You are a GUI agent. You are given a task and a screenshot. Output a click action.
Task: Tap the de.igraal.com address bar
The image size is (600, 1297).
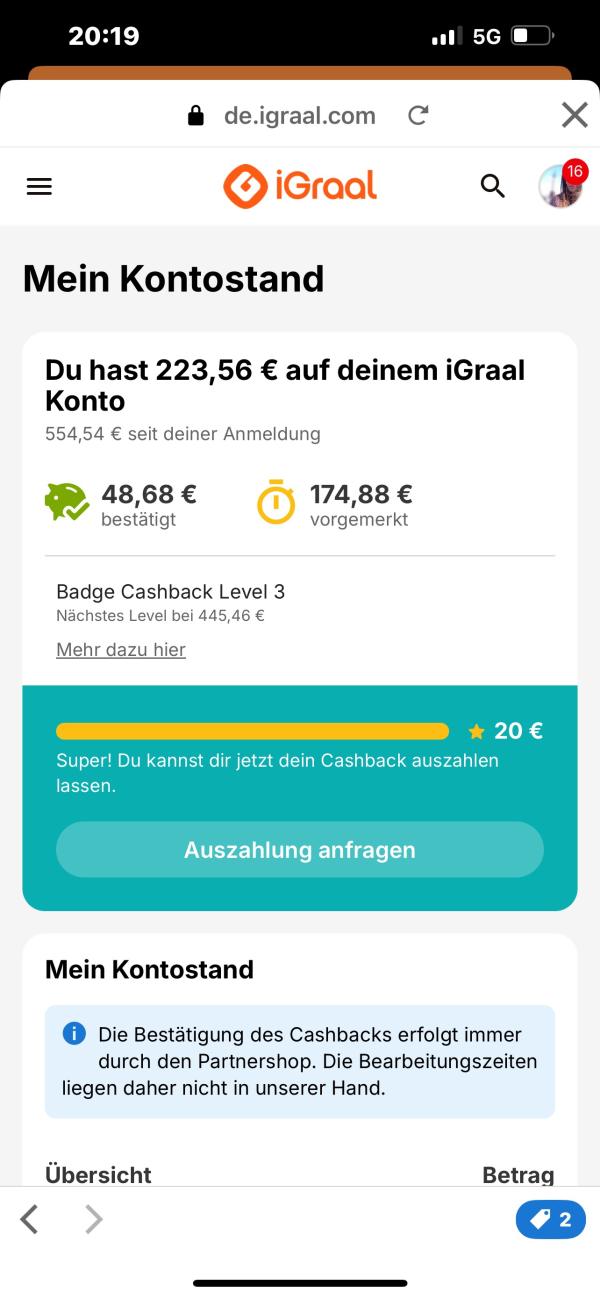tap(299, 116)
